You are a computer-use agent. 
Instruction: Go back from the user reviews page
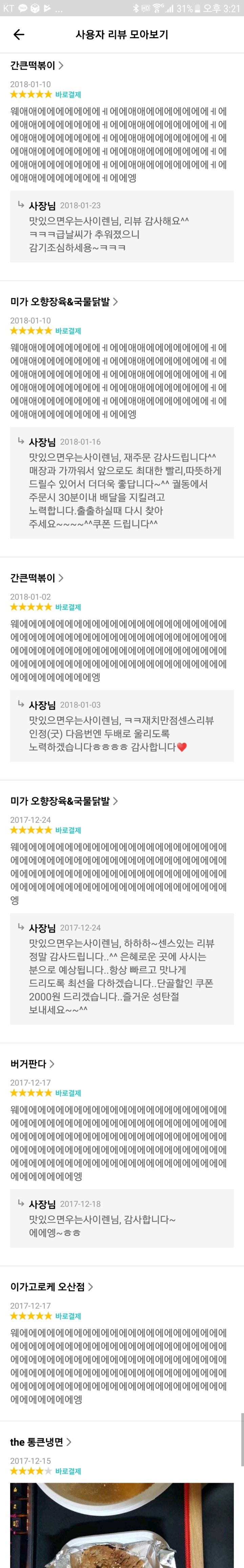coord(19,35)
